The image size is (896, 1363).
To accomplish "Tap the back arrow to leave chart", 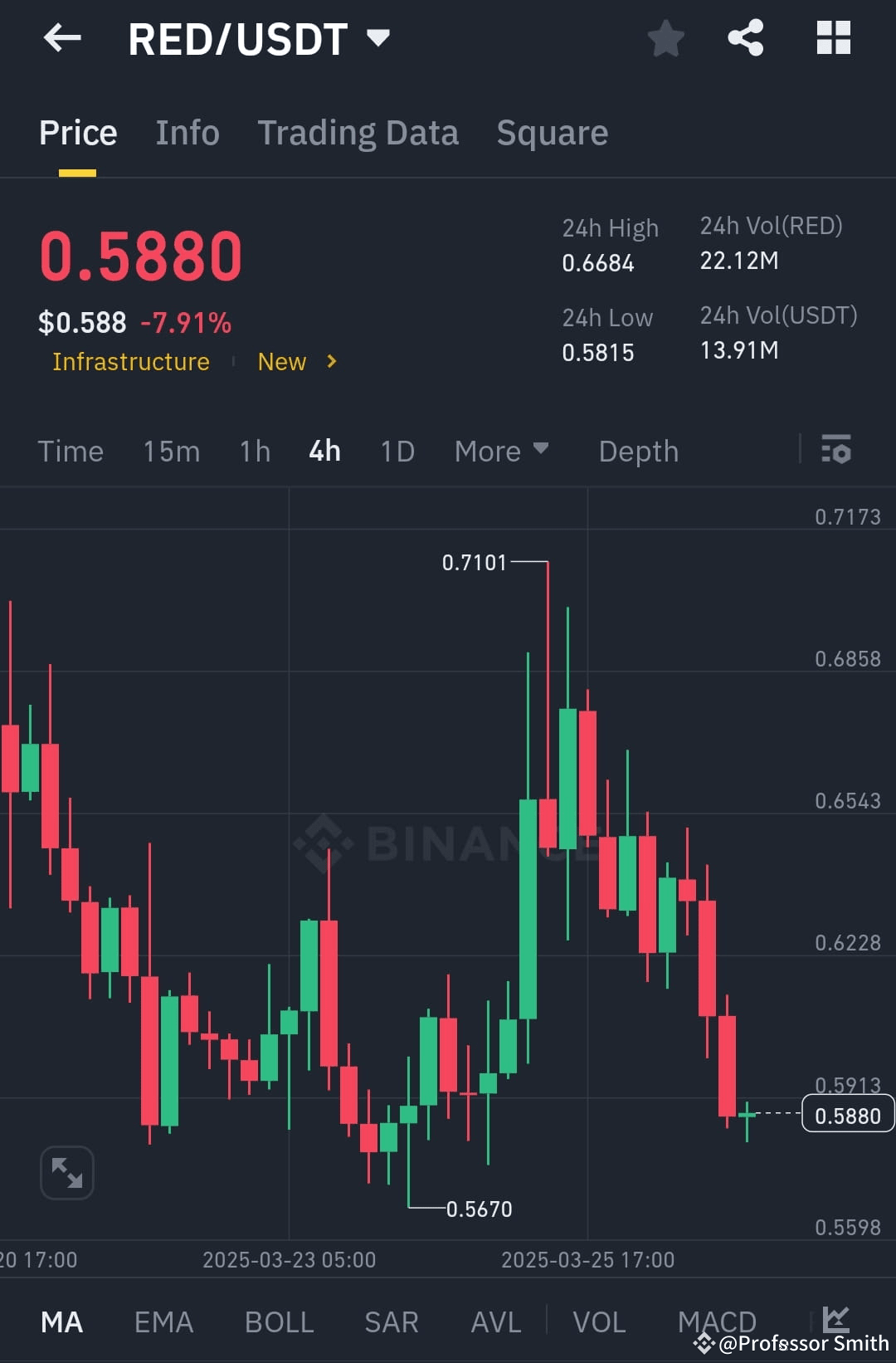I will [62, 37].
